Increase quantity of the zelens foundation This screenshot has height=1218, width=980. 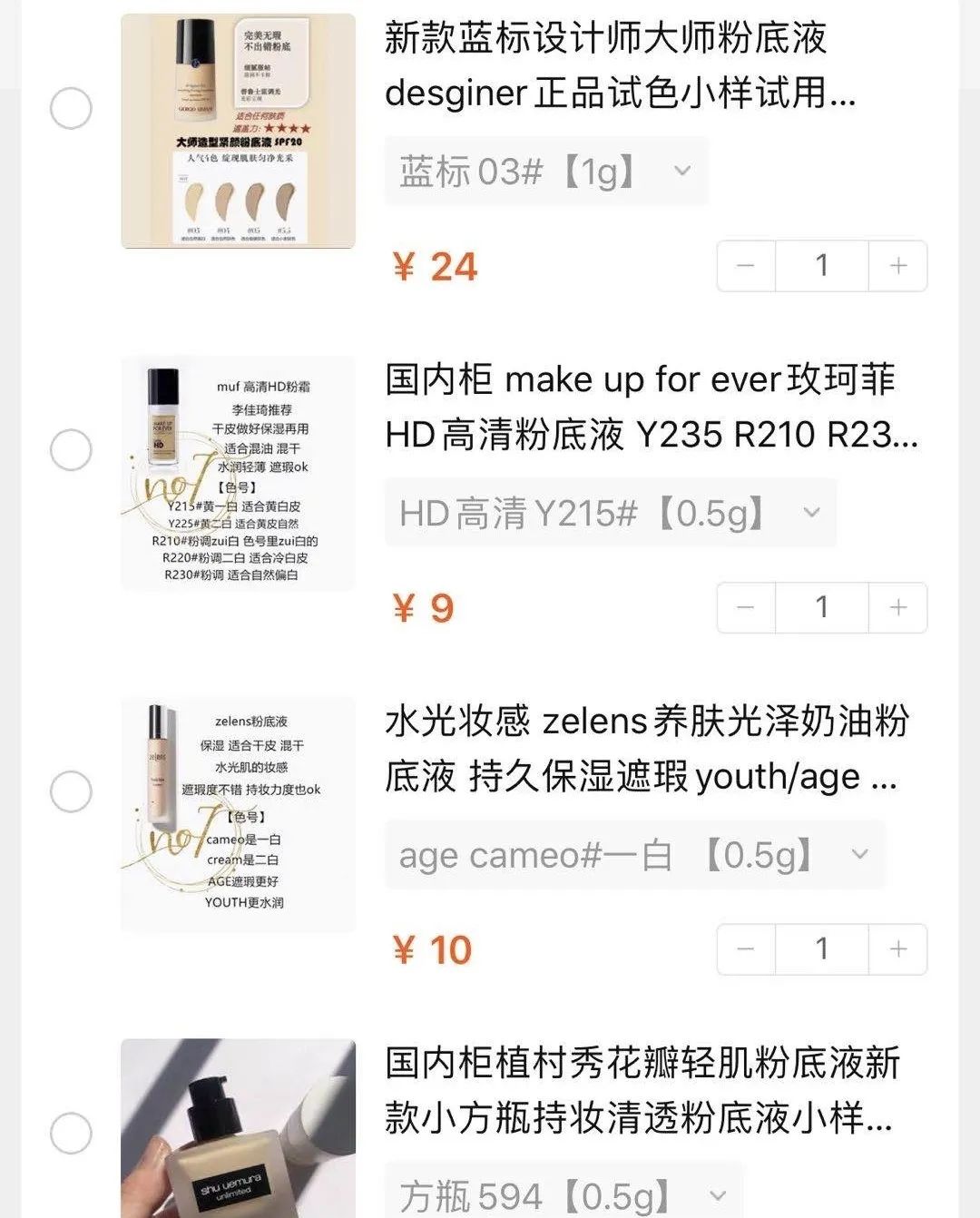tap(897, 948)
